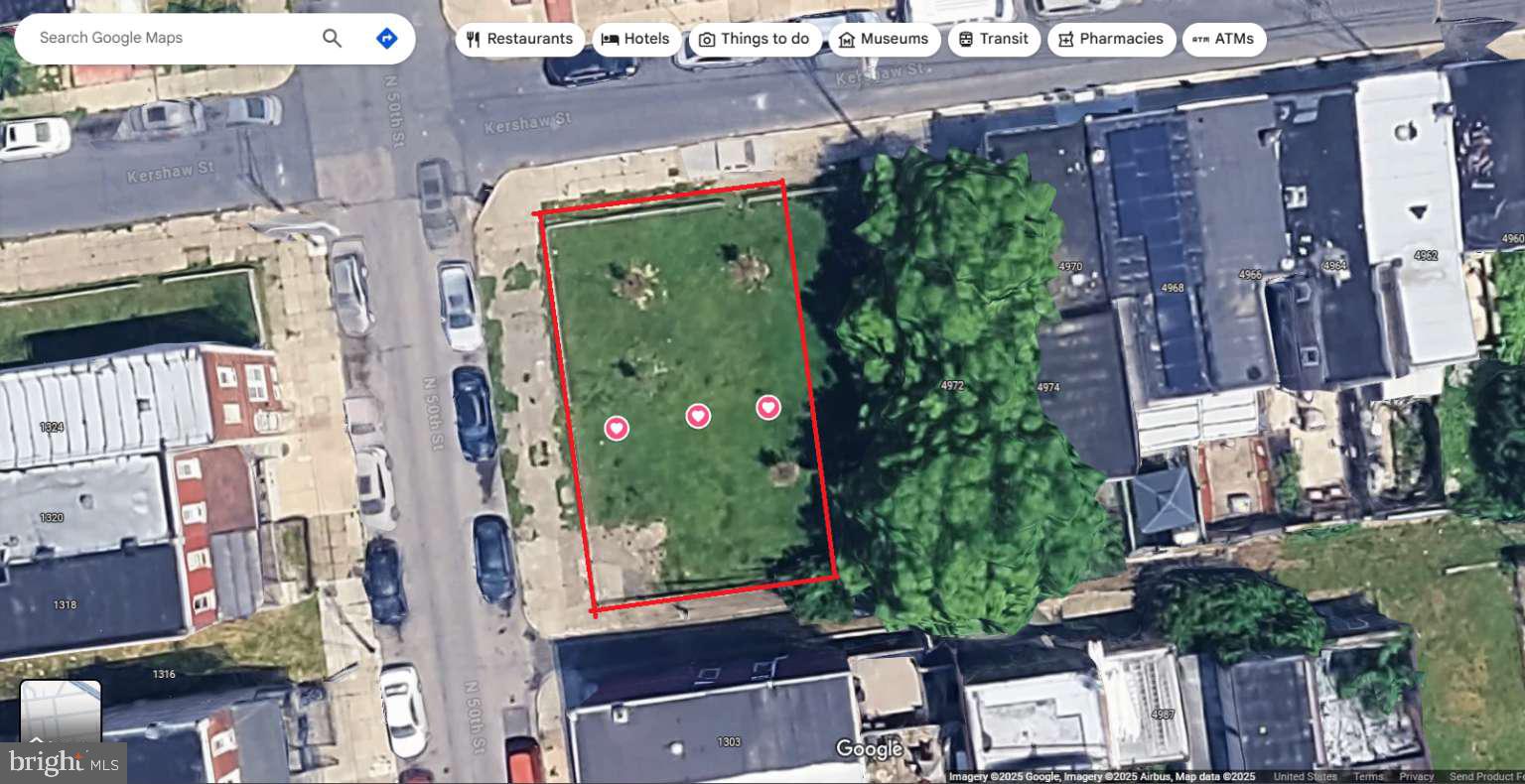Viewport: 1525px width, 784px height.
Task: Open the map layers thumbnail
Action: [x=61, y=713]
